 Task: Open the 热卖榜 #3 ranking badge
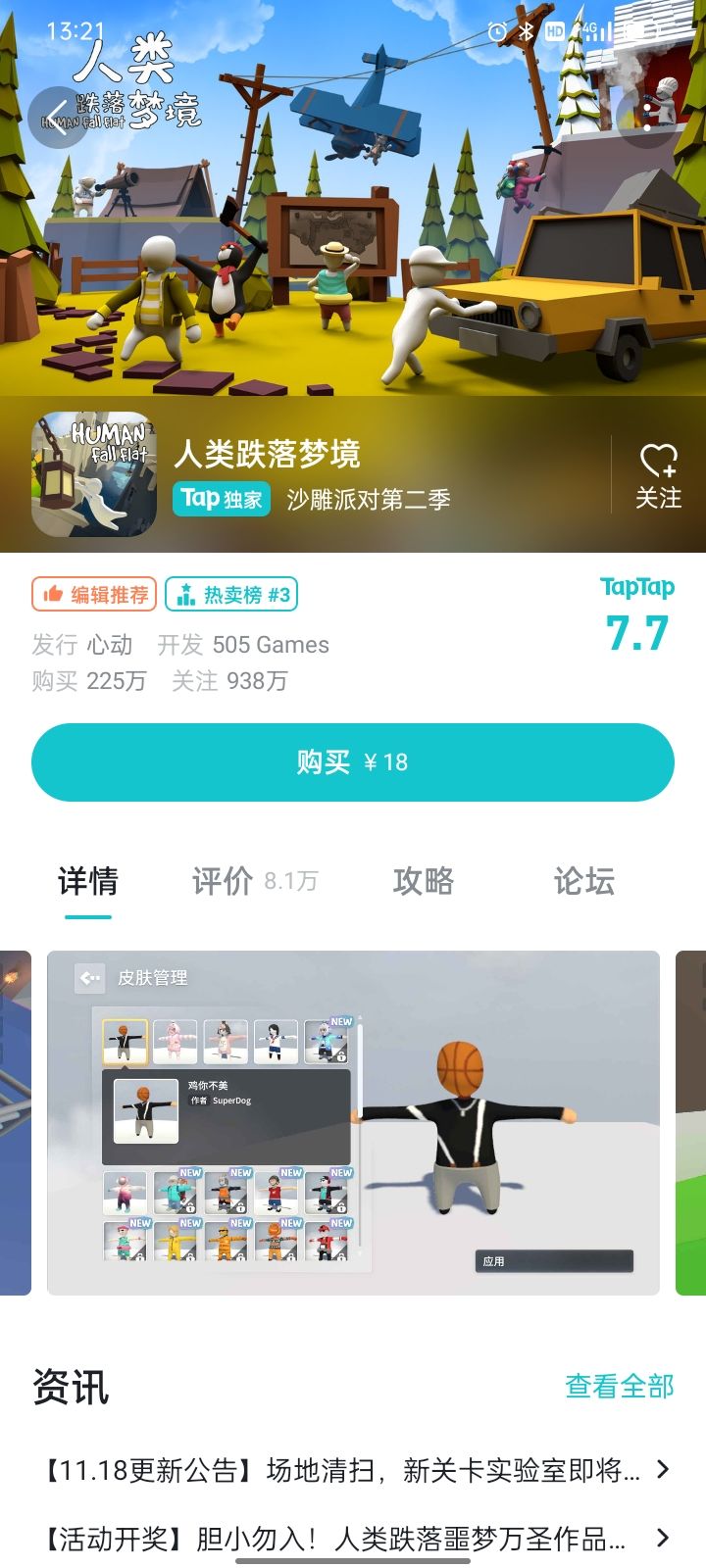click(231, 594)
